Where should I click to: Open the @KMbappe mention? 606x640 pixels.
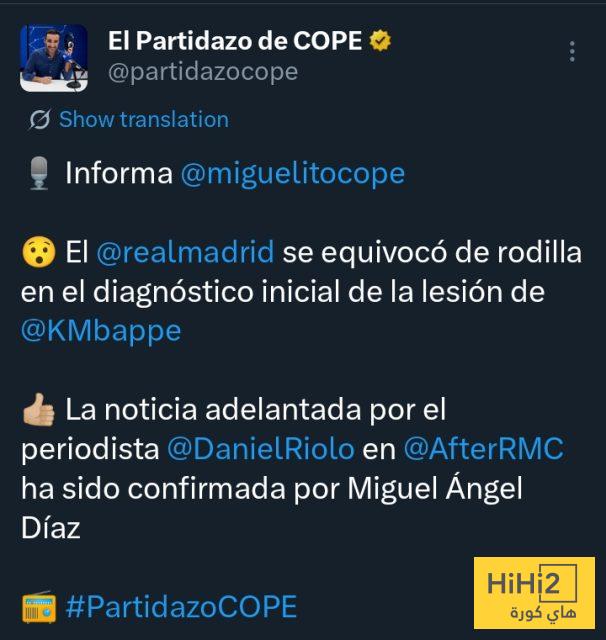click(x=101, y=331)
